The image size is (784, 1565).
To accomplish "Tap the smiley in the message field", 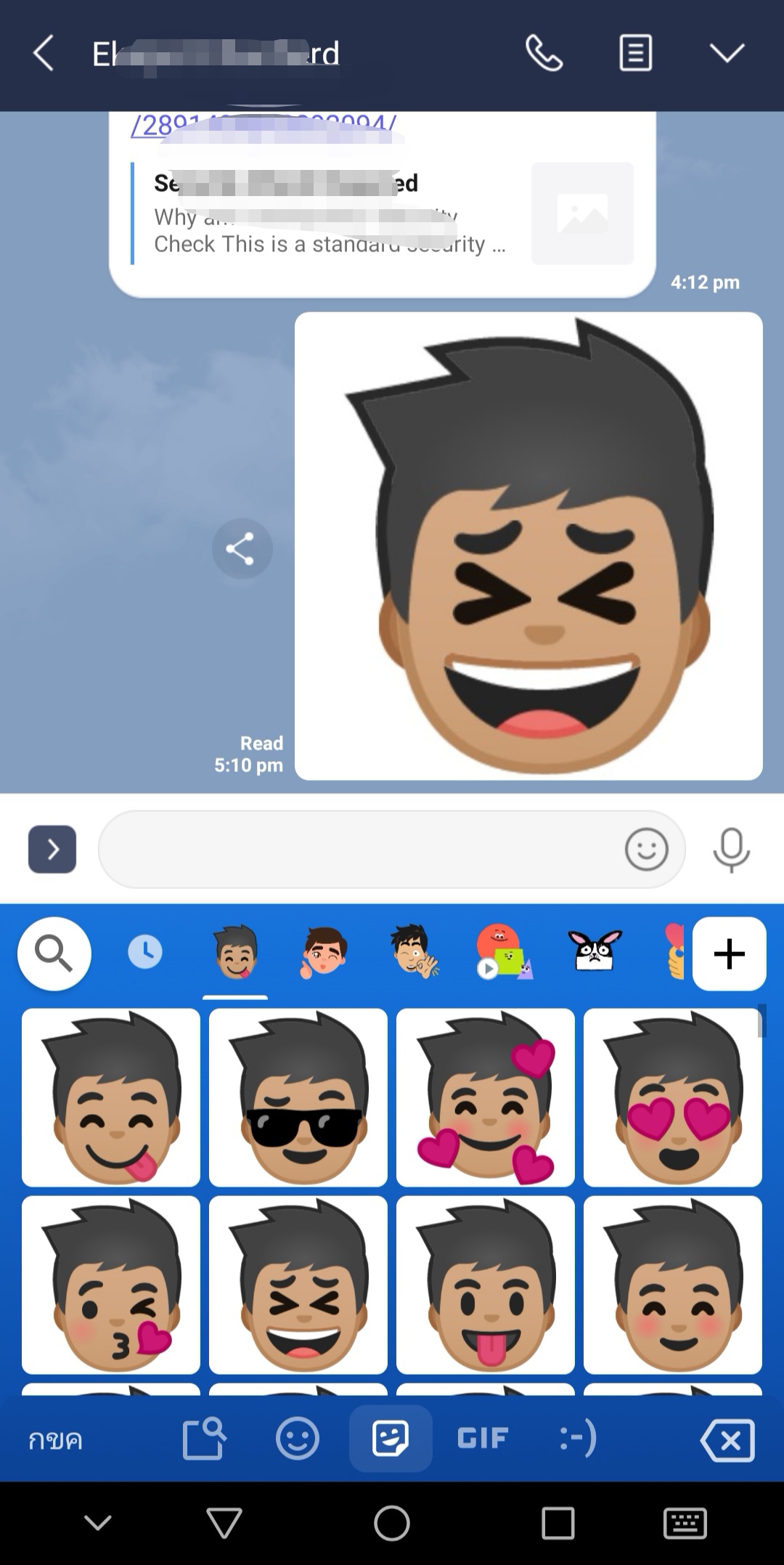I will 646,849.
